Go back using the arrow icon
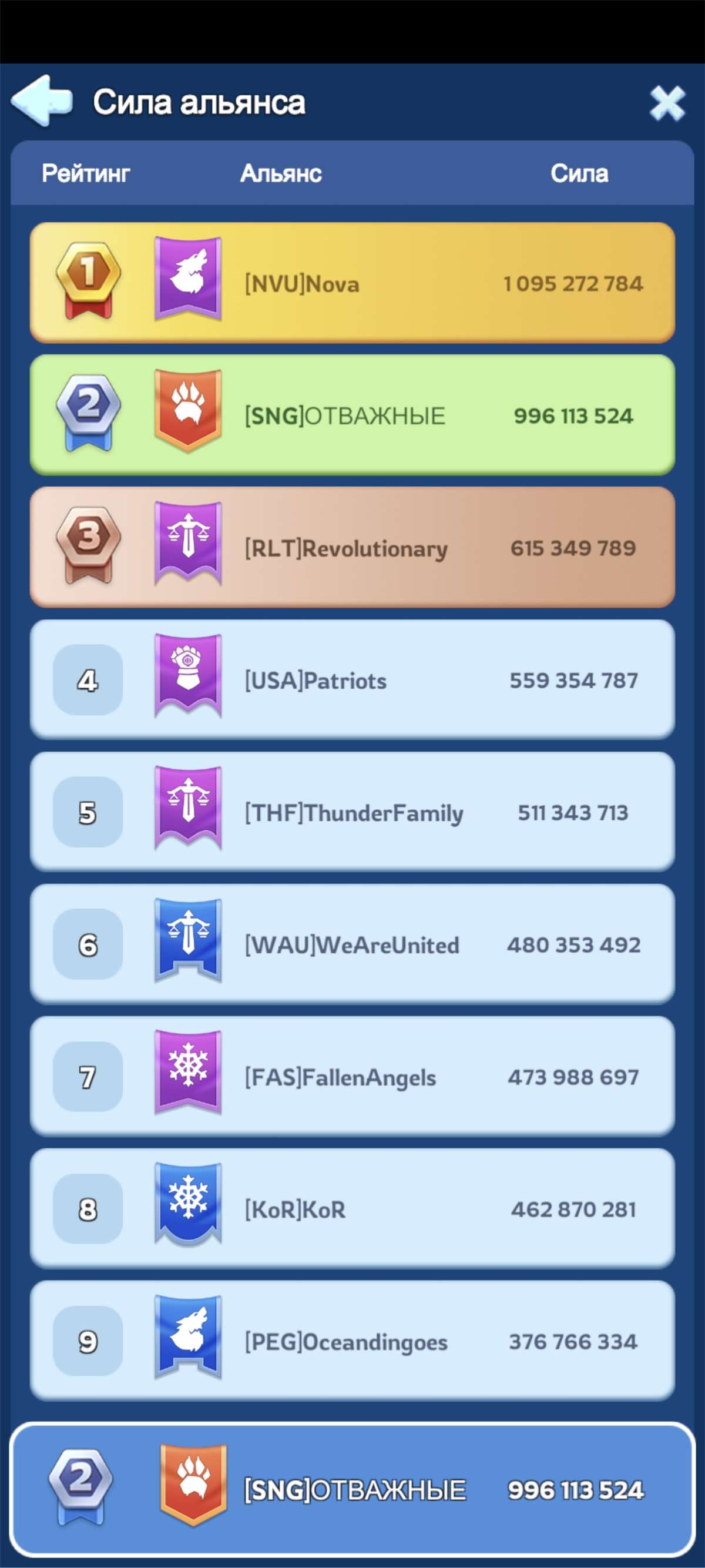 (41, 100)
